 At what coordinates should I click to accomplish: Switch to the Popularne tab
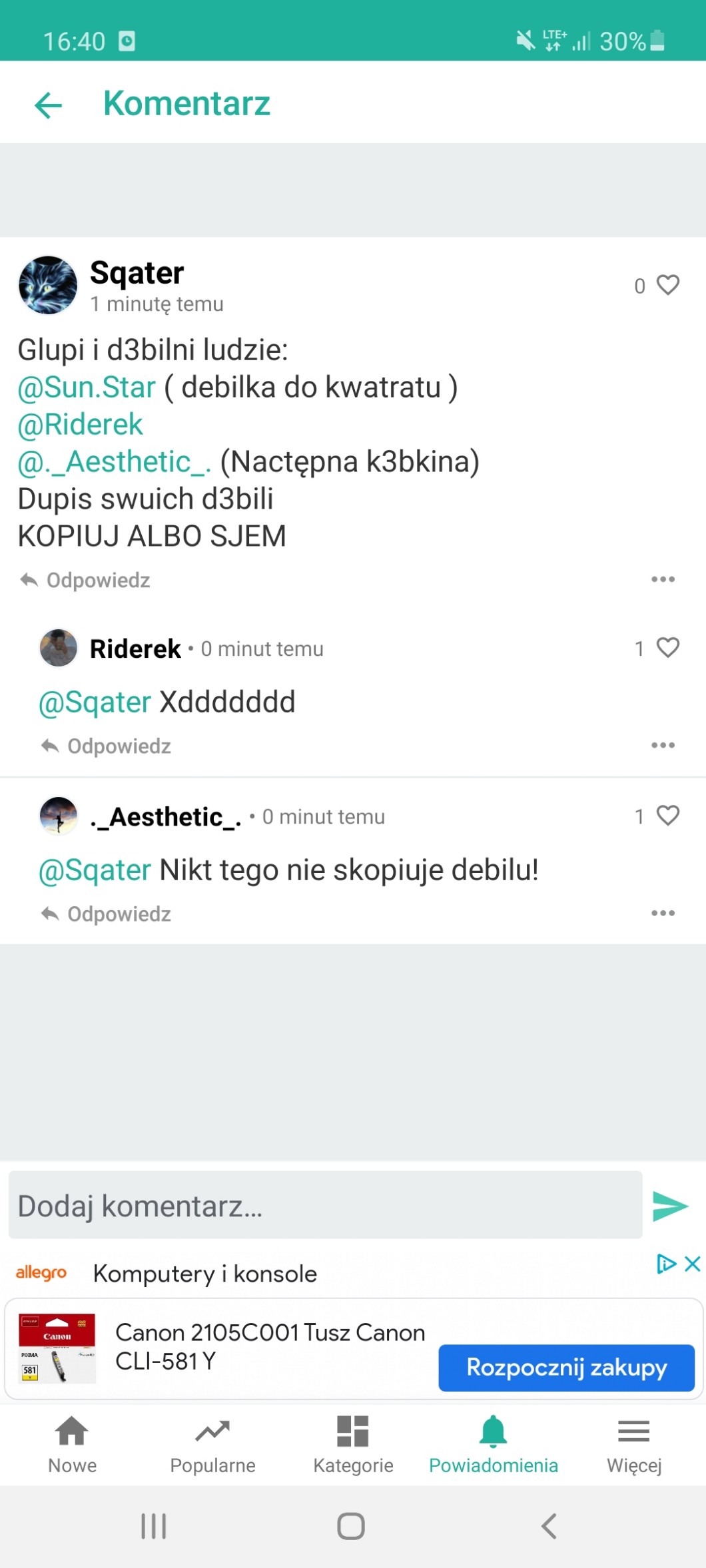click(212, 1443)
